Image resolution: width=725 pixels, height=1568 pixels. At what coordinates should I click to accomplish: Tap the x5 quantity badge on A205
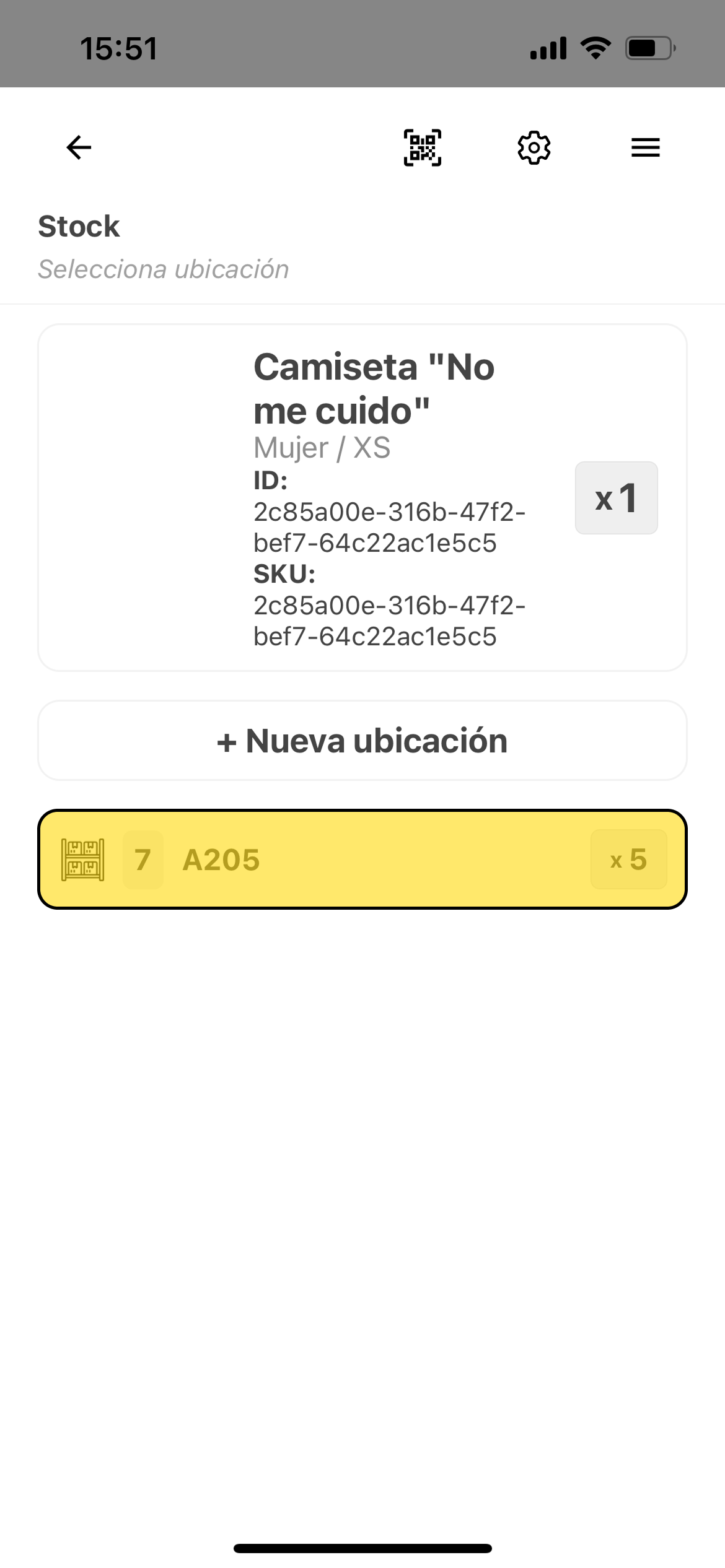(x=628, y=858)
